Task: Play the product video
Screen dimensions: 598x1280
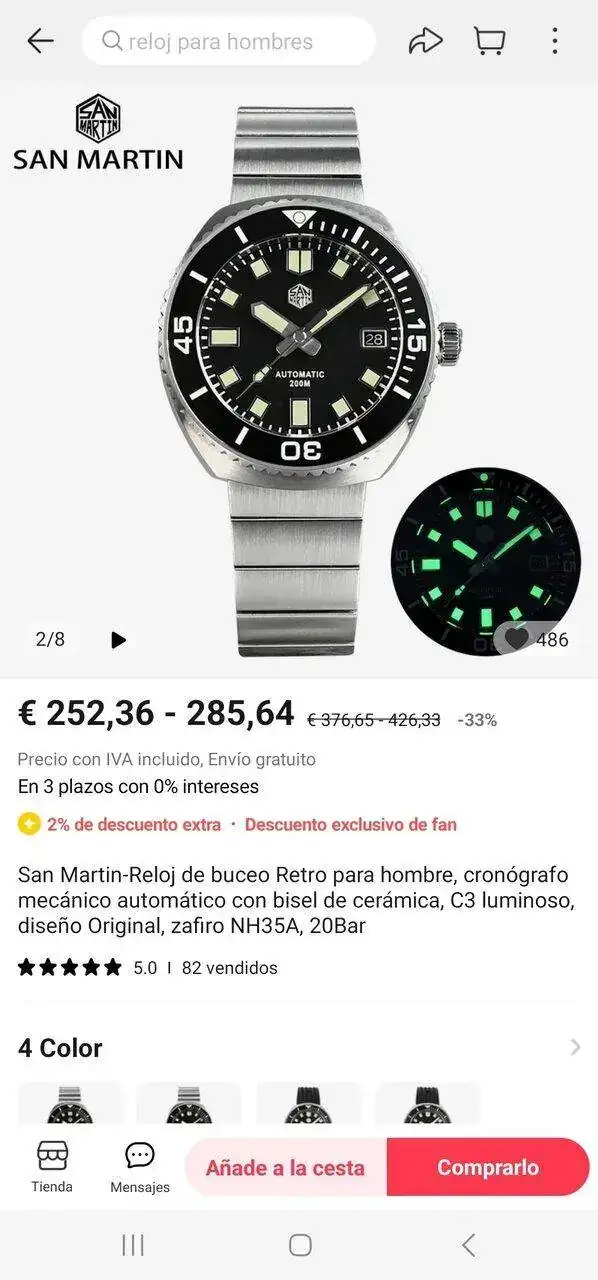Action: click(118, 640)
